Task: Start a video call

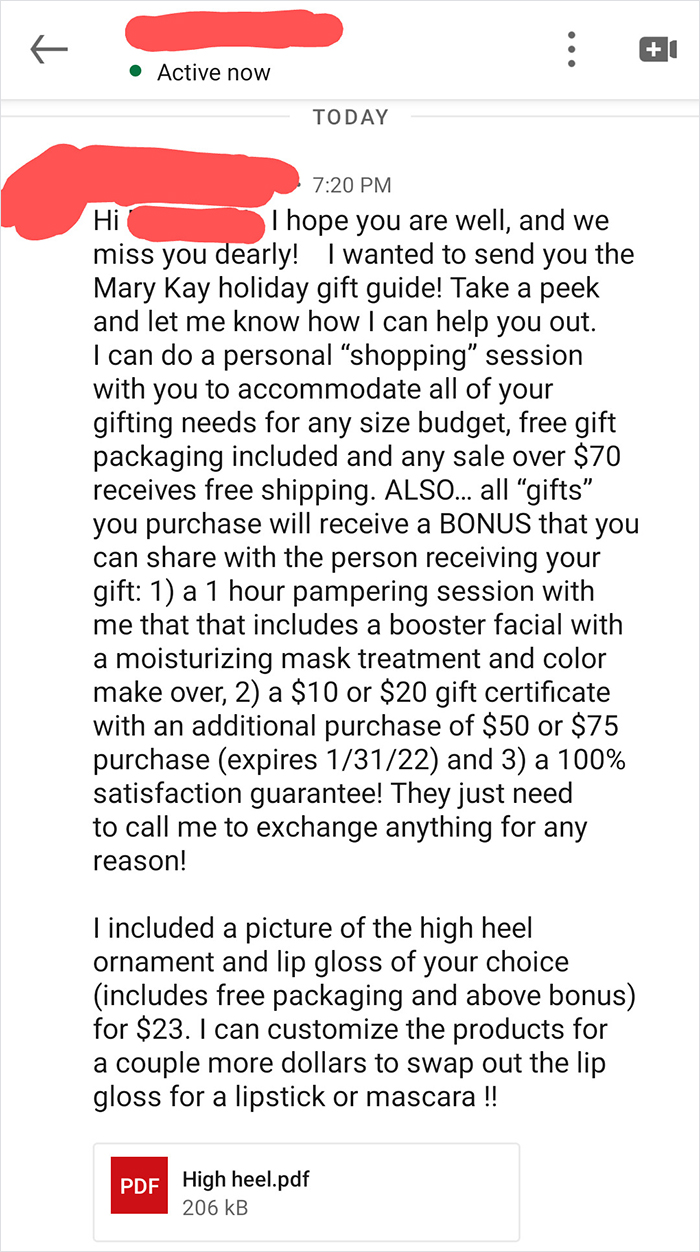Action: coord(657,49)
